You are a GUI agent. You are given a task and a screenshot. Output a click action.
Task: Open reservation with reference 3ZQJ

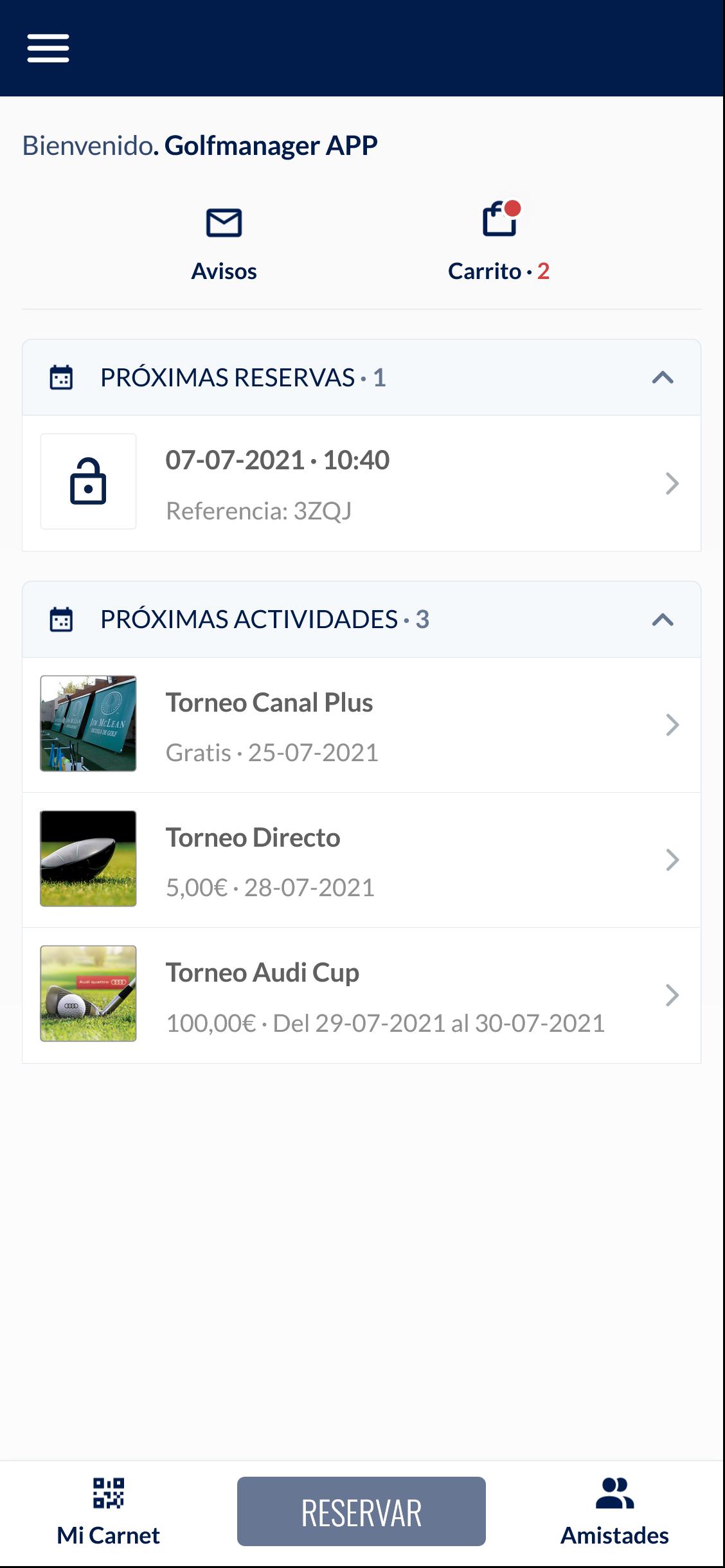(x=361, y=483)
